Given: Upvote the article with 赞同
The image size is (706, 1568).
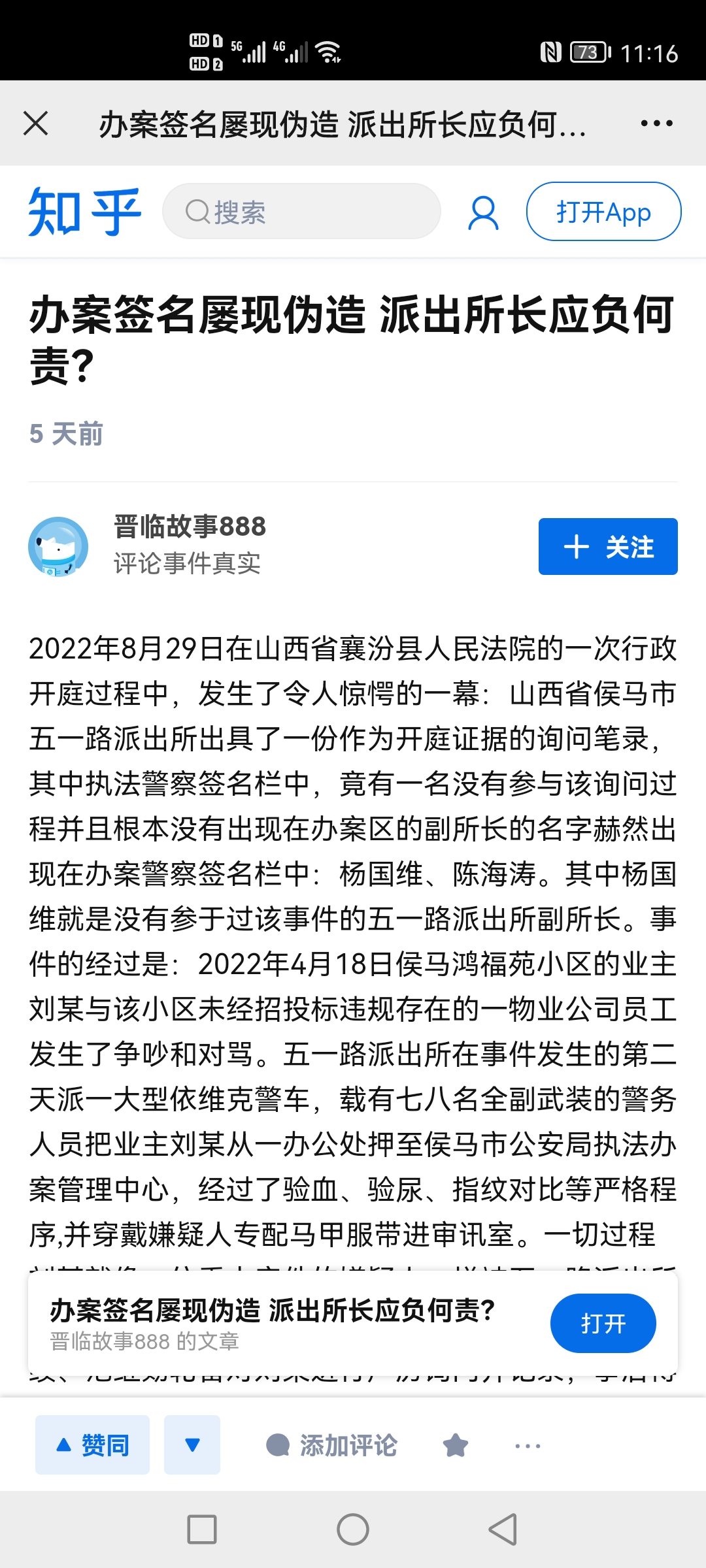Looking at the screenshot, I should click(92, 1445).
